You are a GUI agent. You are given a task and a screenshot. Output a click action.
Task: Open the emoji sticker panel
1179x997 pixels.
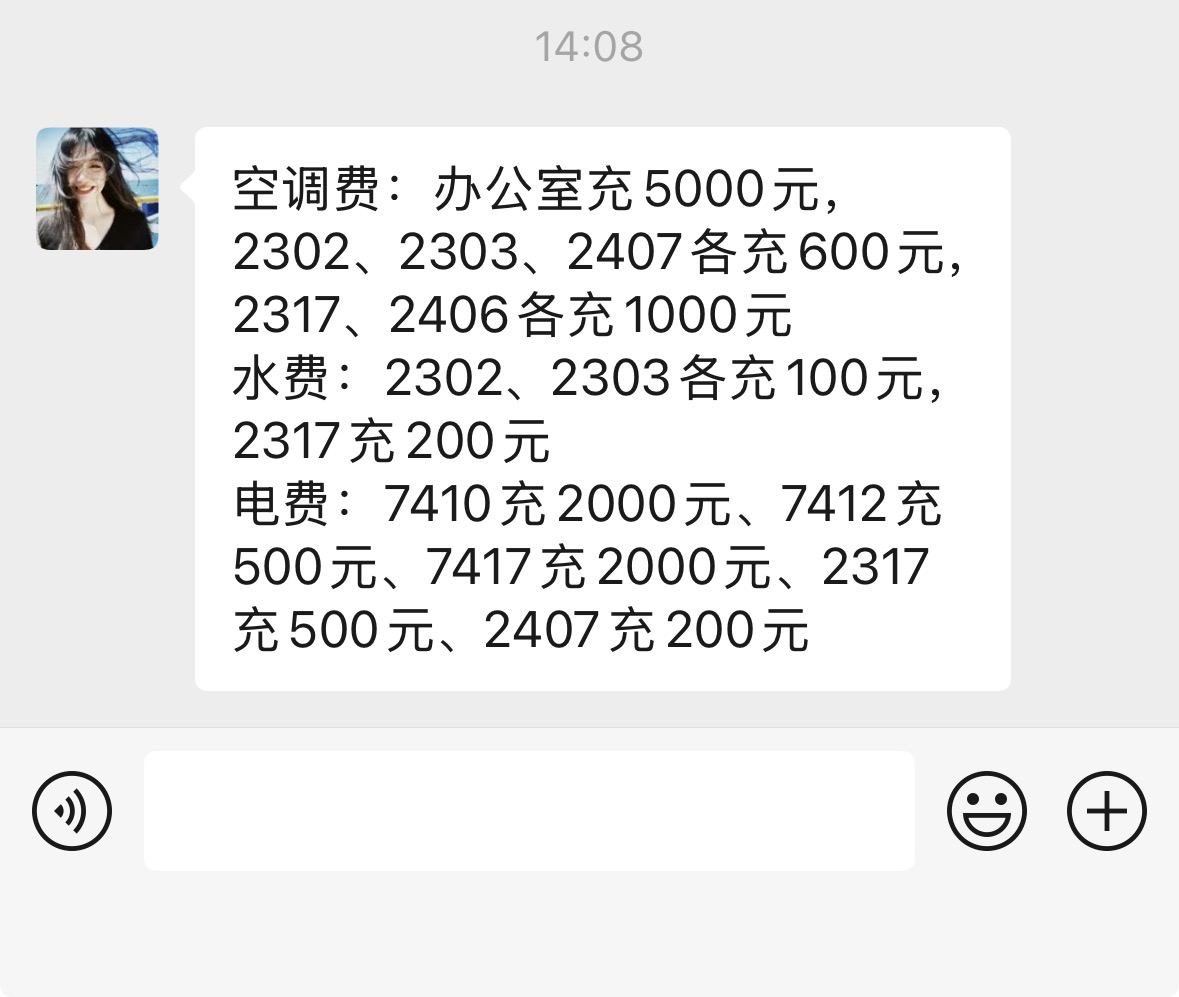pyautogui.click(x=986, y=811)
